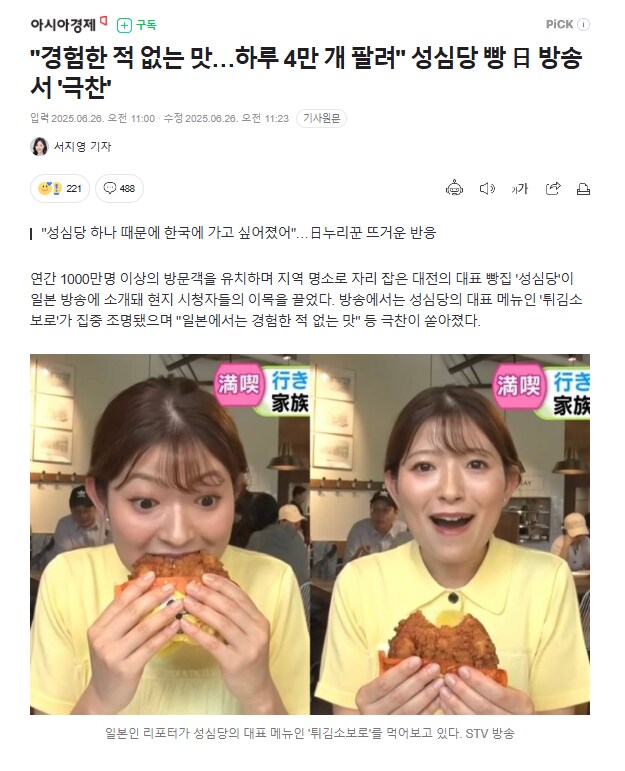Open the comments button showing 488

119,188
